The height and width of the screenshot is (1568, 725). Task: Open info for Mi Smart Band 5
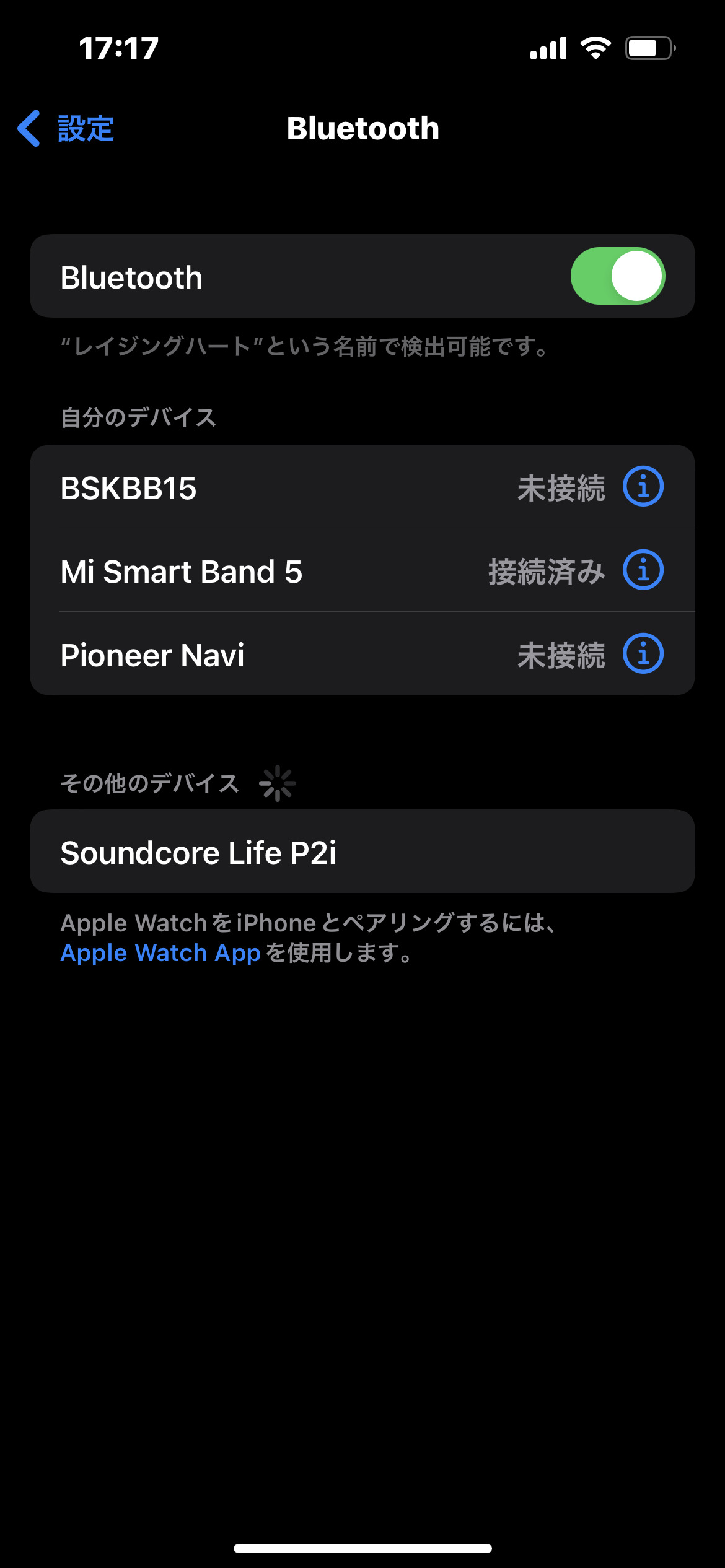[x=643, y=570]
